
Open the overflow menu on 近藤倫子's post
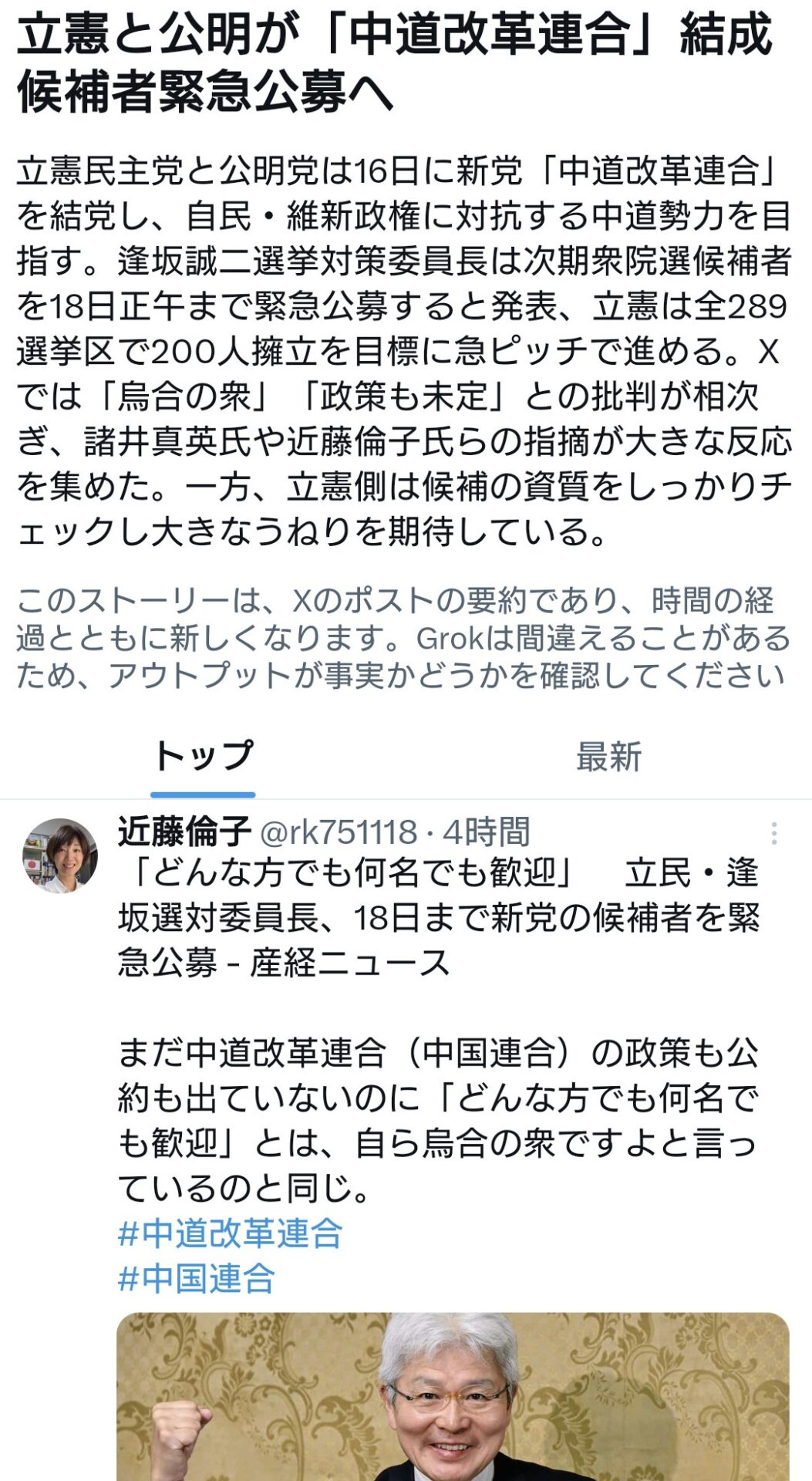(x=773, y=833)
